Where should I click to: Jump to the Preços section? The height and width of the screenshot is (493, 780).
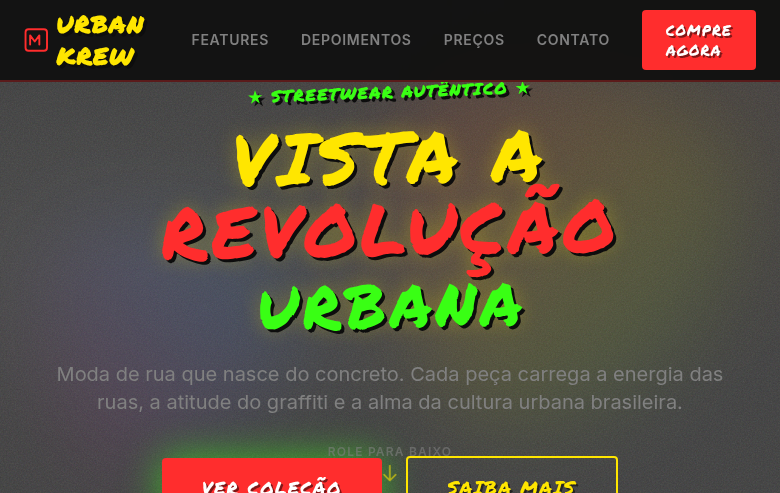tap(474, 40)
